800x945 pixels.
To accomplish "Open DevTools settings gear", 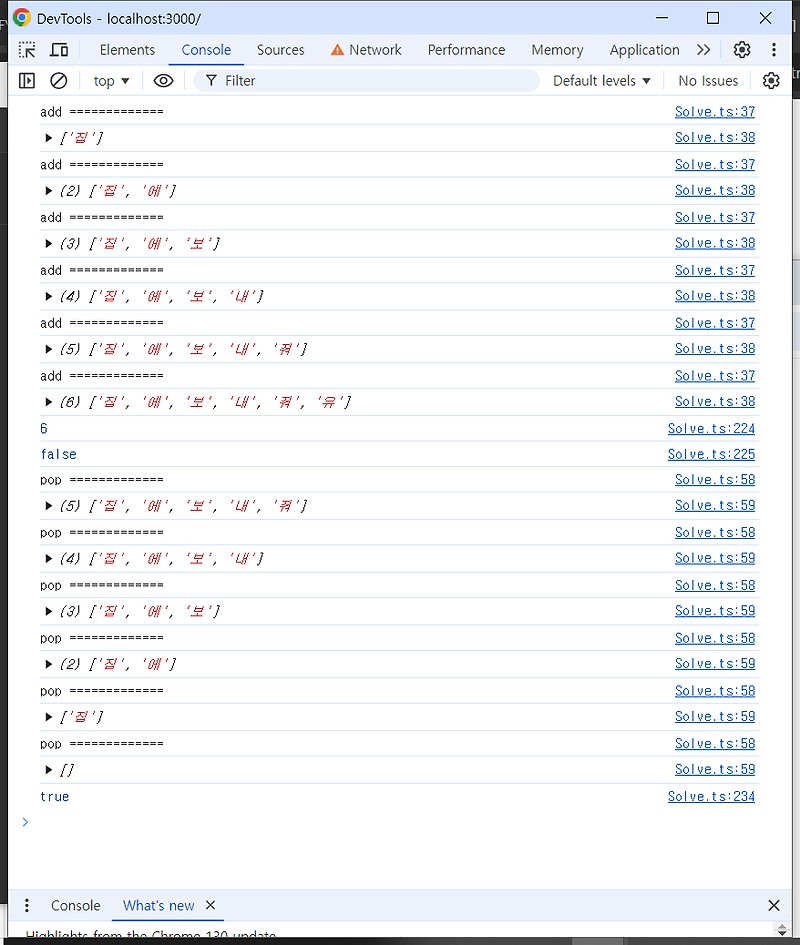I will pos(741,49).
